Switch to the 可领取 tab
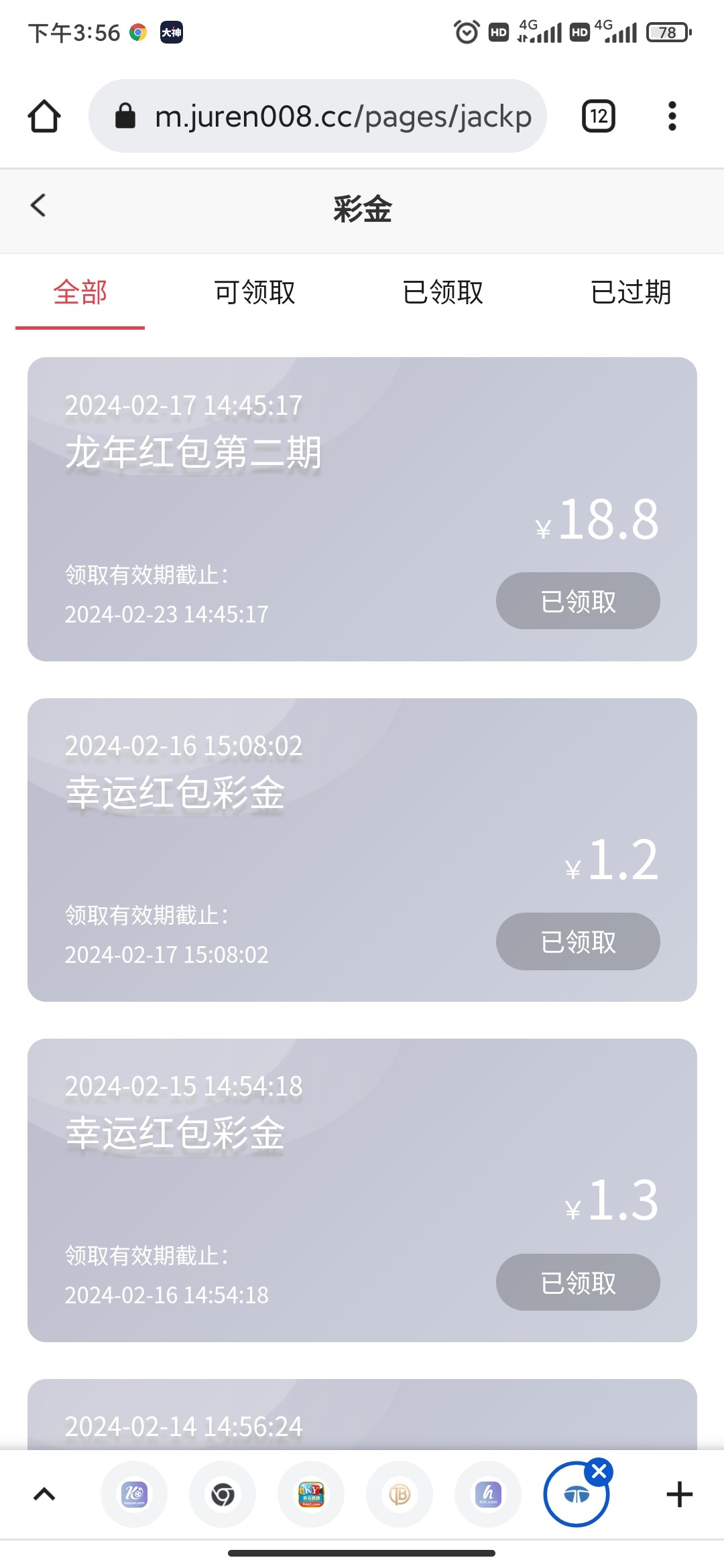This screenshot has height=1568, width=724. point(255,293)
